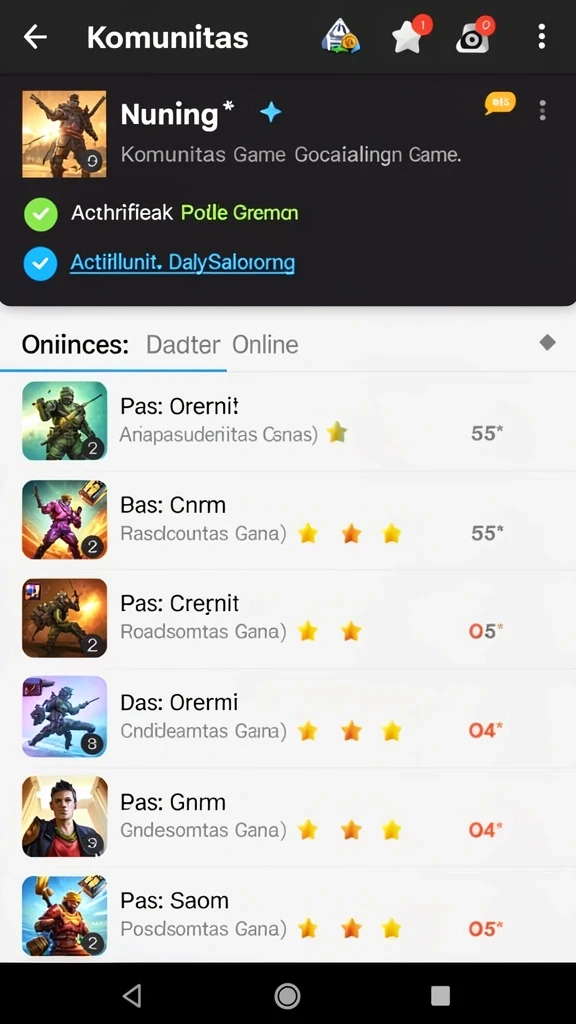Open recent apps from navigation bar
This screenshot has height=1024, width=576.
pos(441,996)
